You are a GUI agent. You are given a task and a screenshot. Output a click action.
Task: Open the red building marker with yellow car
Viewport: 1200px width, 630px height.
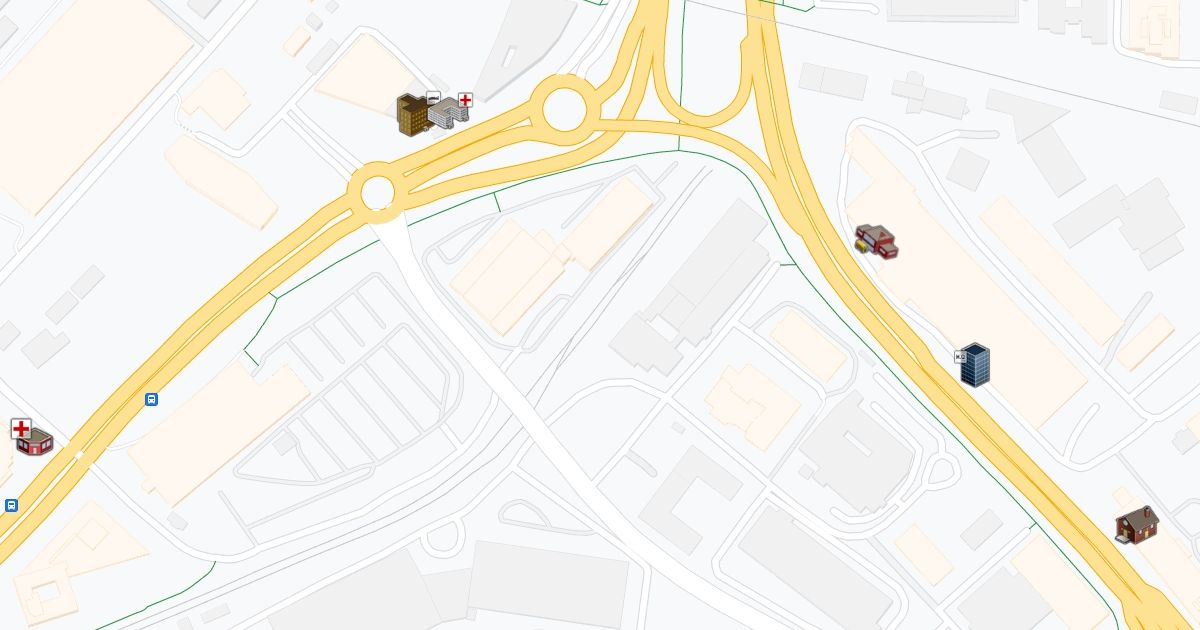(x=876, y=241)
